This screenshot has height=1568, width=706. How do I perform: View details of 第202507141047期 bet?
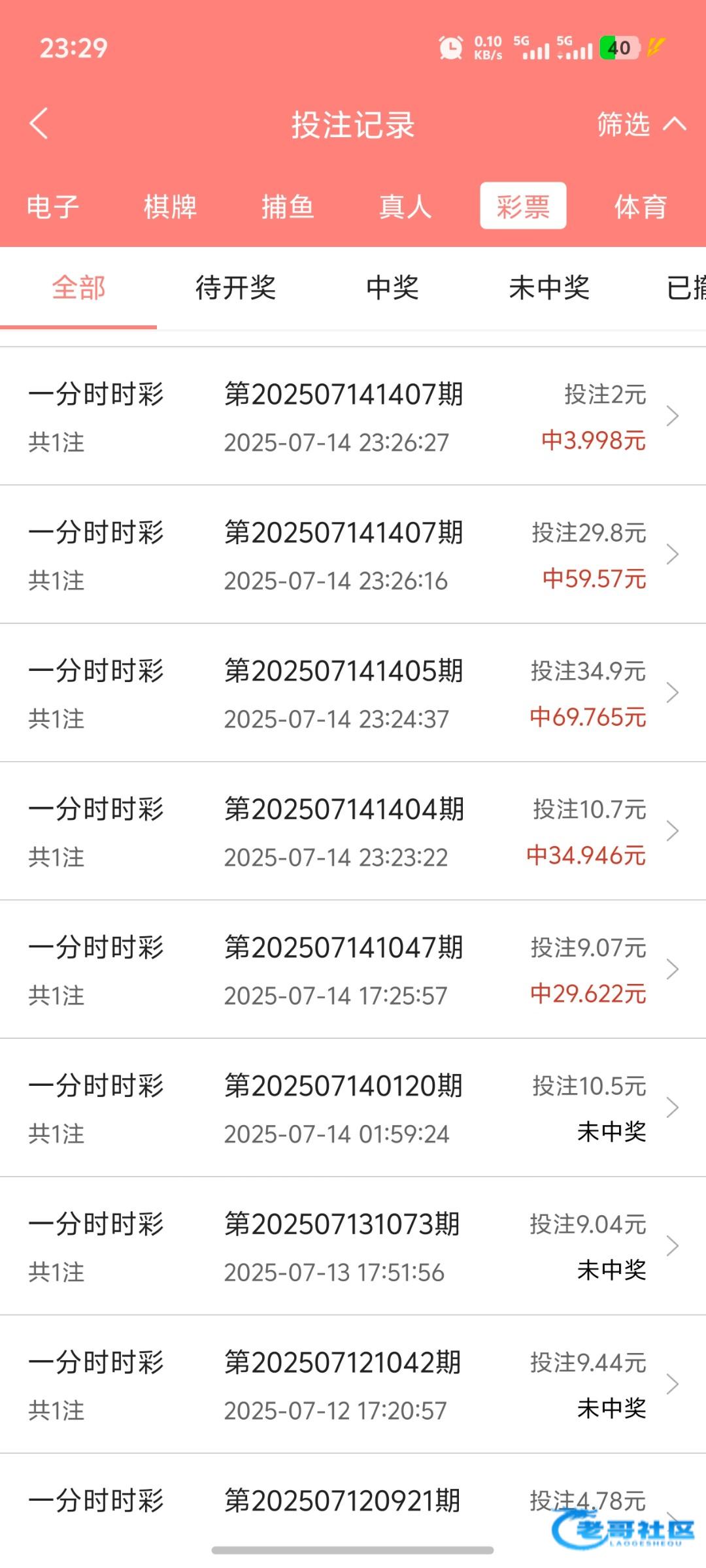click(353, 970)
